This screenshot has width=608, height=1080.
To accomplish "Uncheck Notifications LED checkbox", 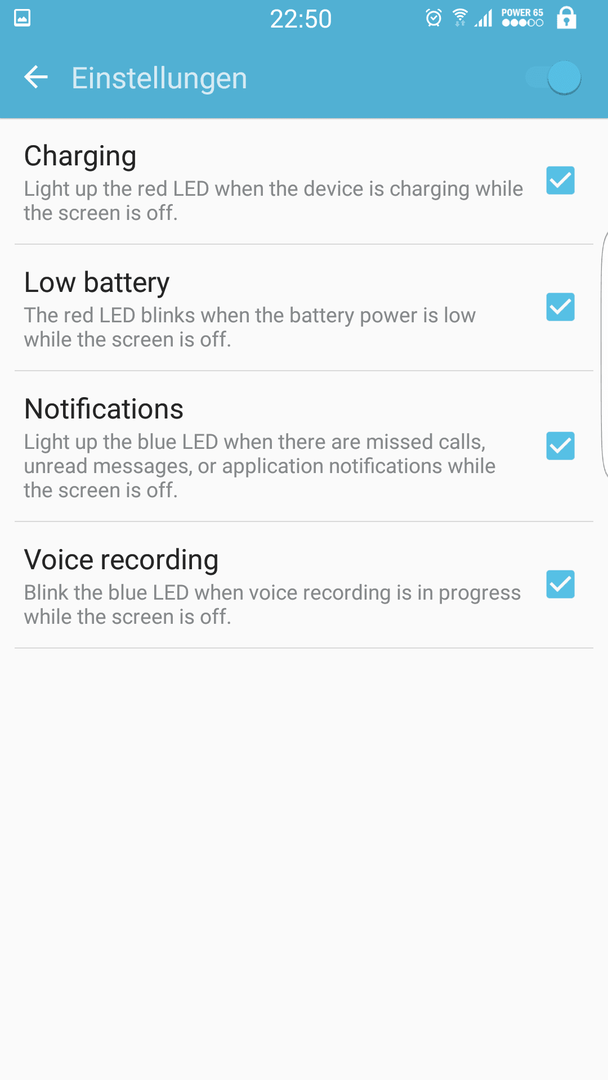I will click(560, 446).
